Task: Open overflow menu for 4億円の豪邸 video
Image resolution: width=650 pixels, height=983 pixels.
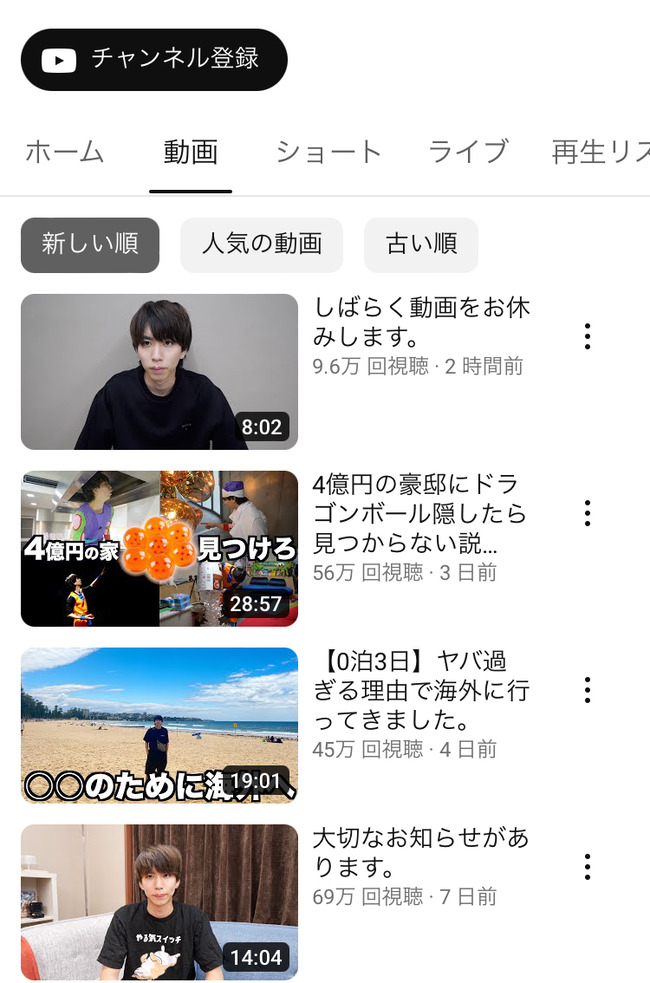Action: pos(587,514)
